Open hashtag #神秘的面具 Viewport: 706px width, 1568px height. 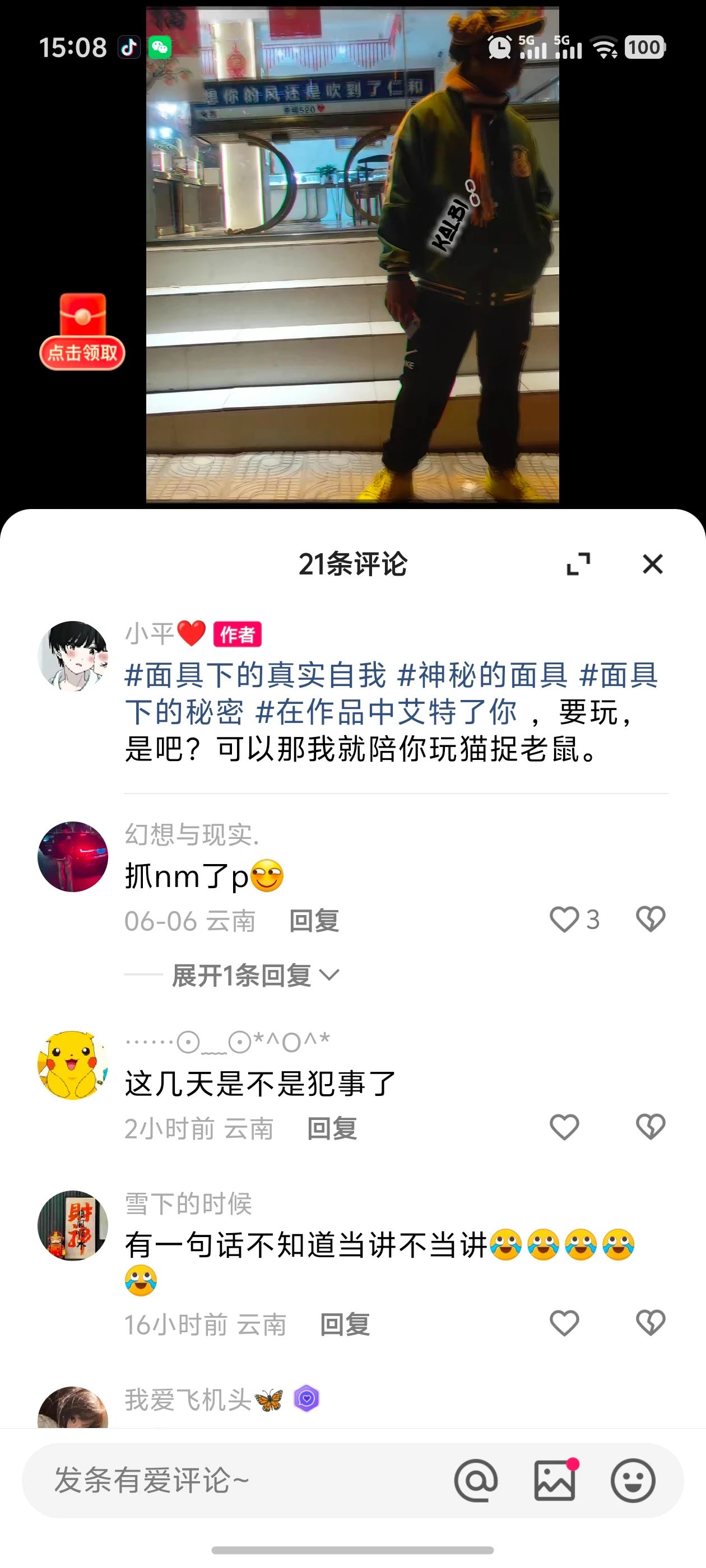click(x=485, y=676)
